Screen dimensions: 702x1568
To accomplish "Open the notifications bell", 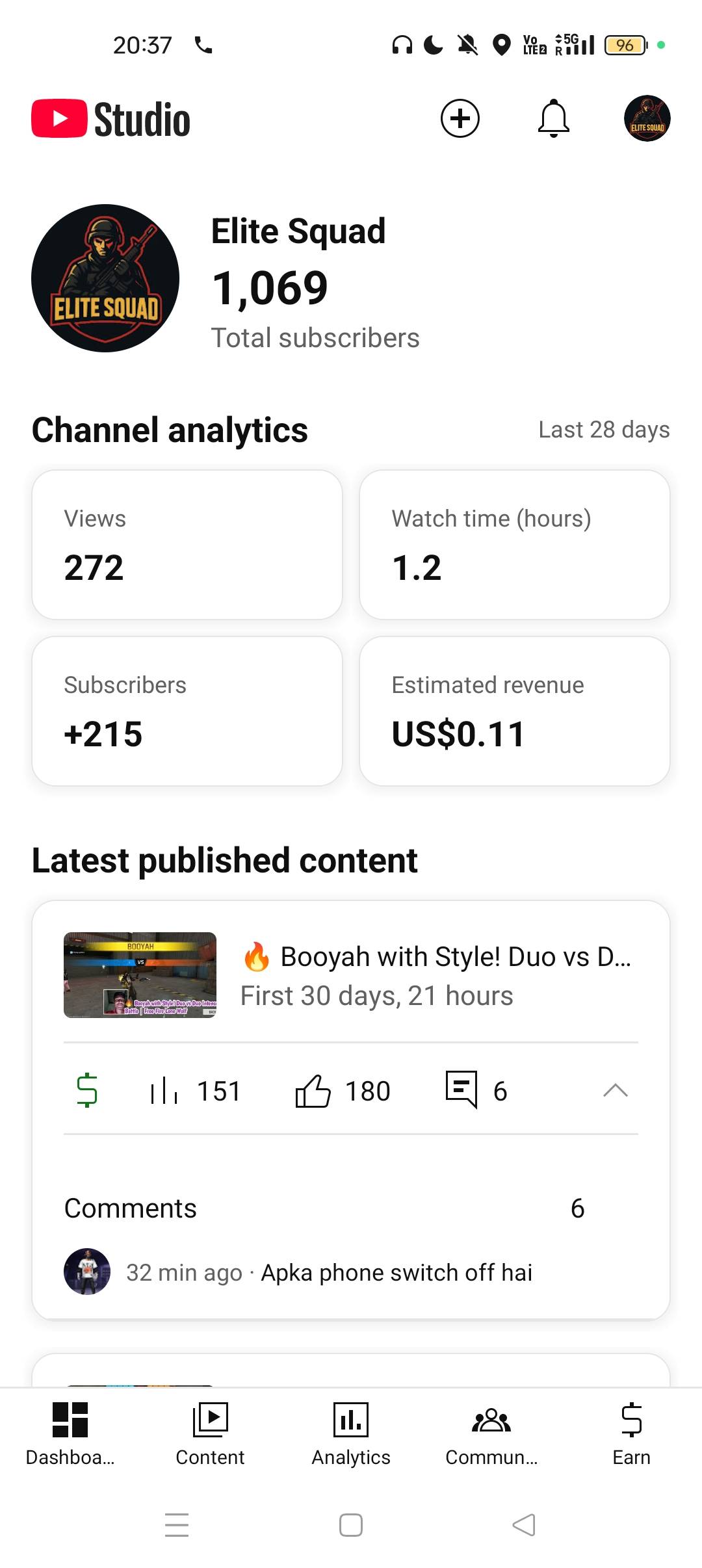I will pos(554,118).
